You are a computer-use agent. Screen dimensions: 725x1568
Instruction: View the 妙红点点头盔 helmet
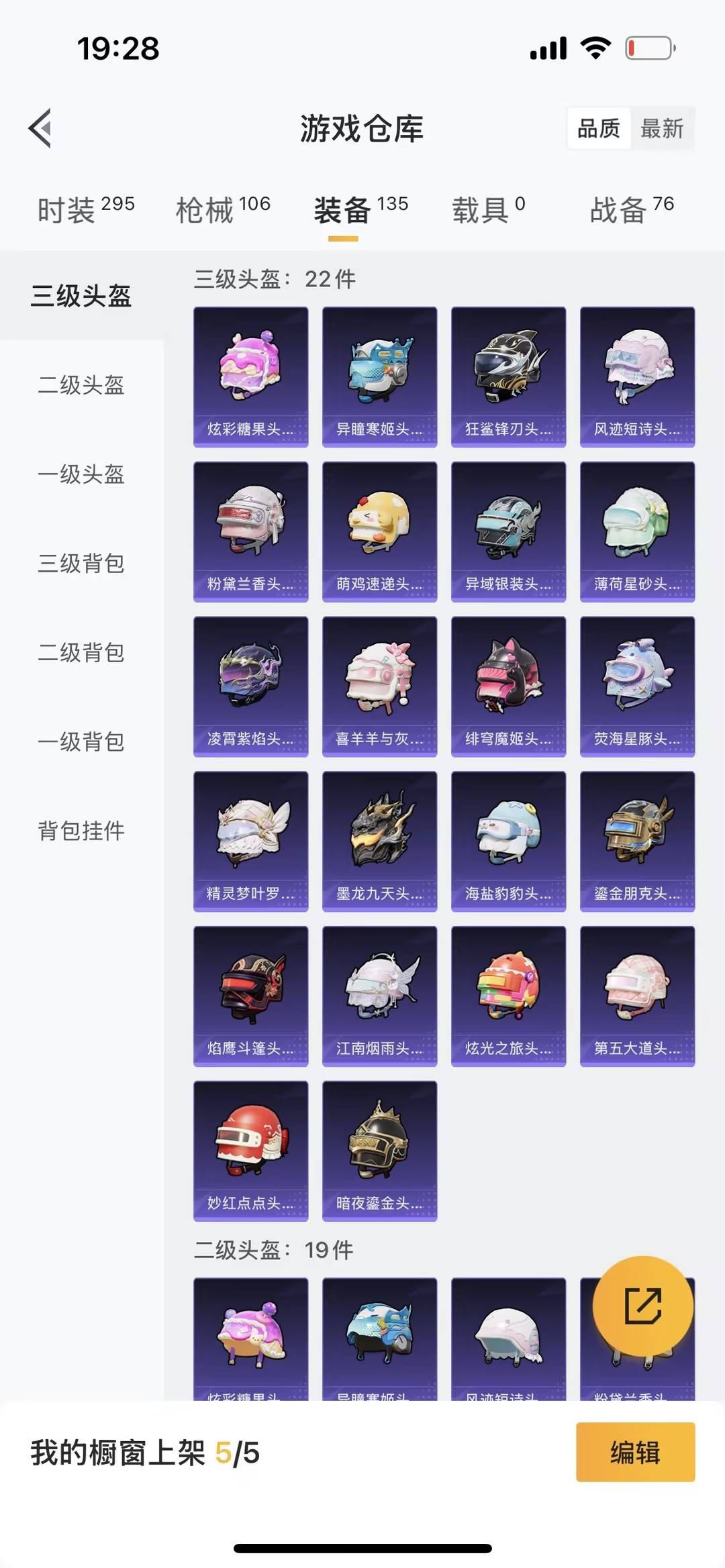(x=250, y=1149)
